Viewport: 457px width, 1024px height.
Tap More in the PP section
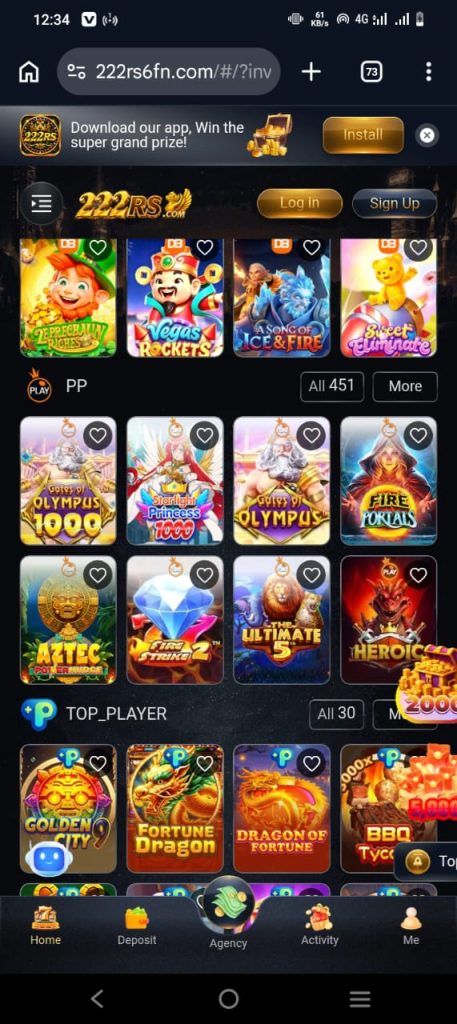[x=405, y=386]
